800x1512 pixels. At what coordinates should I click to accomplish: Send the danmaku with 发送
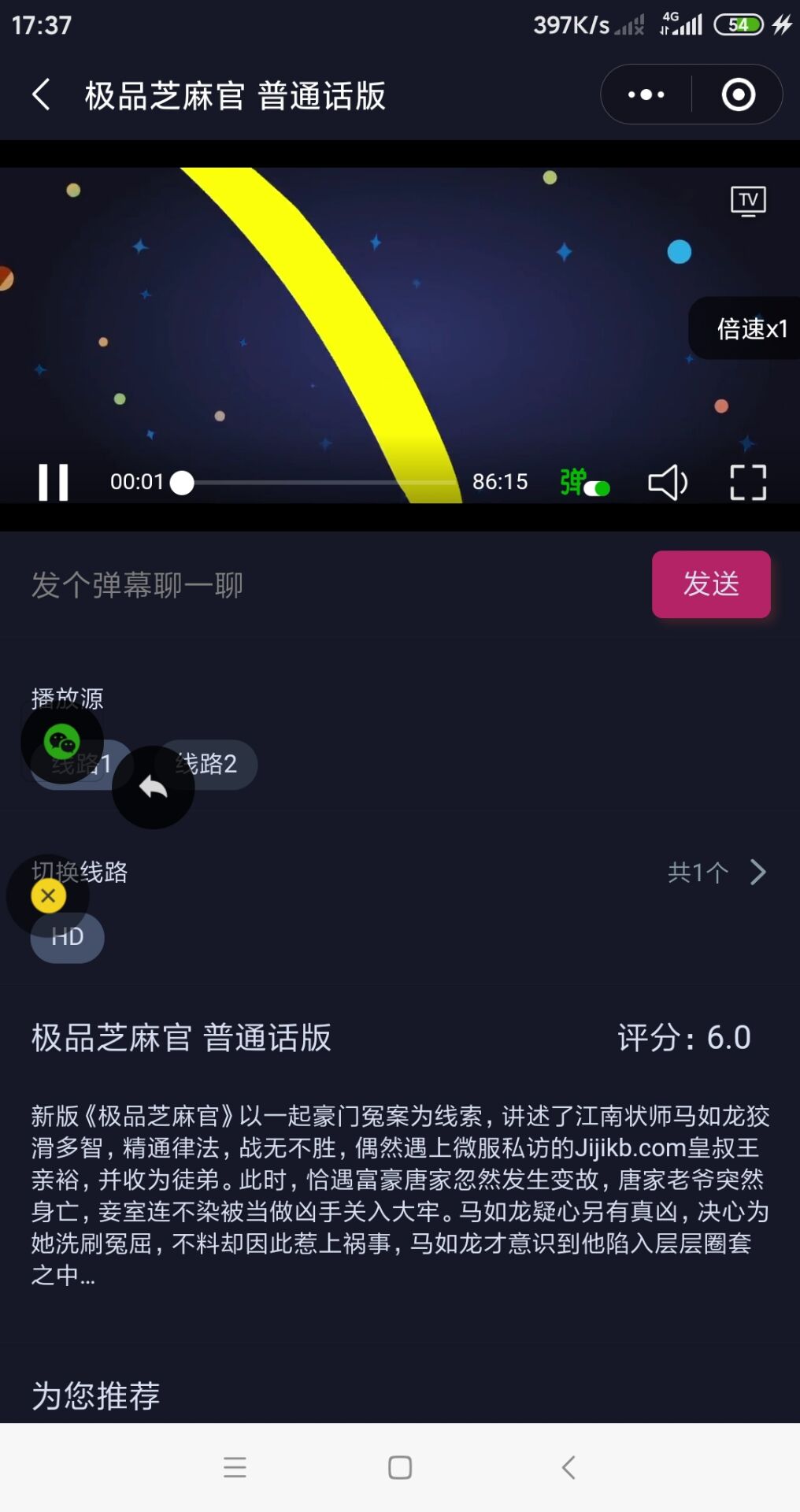(710, 584)
